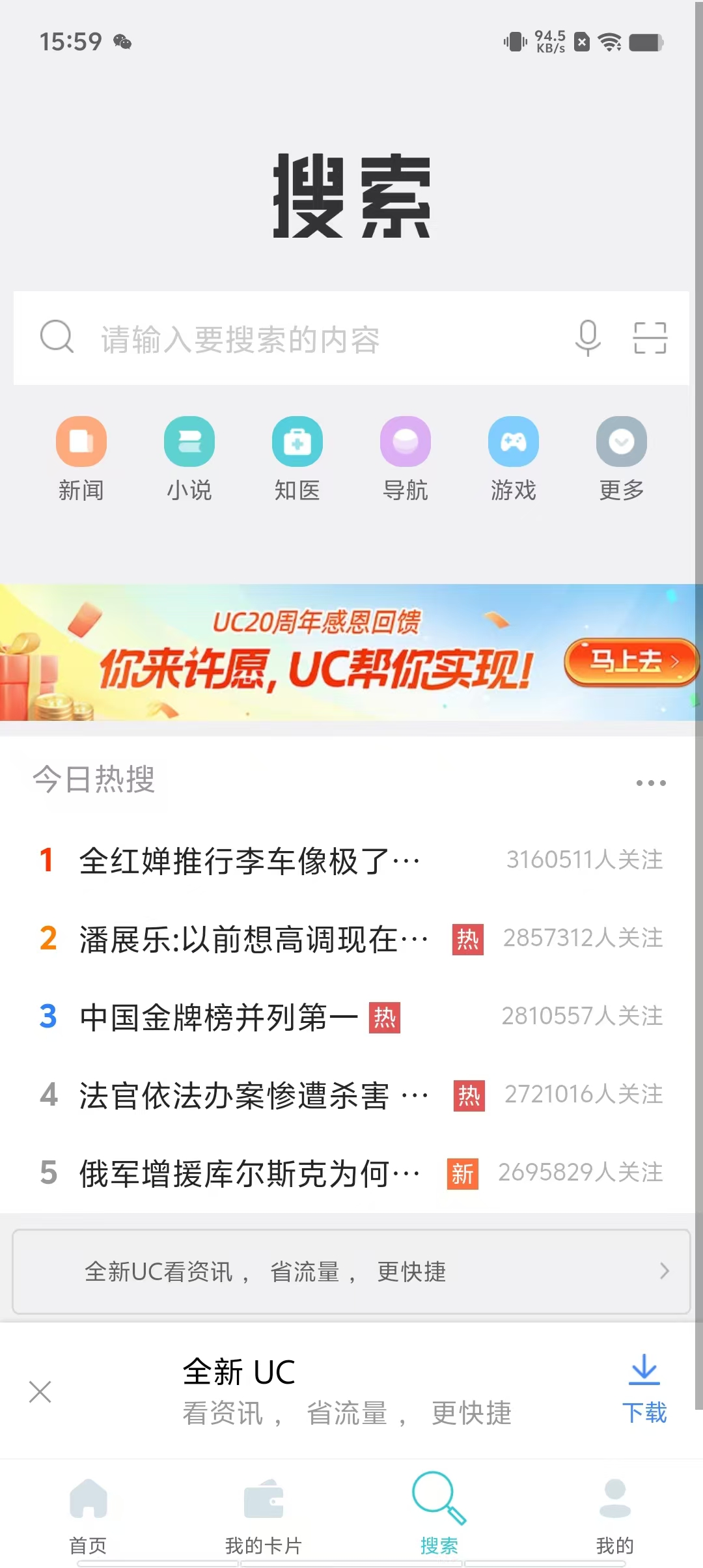The height and width of the screenshot is (1568, 703).
Task: Expand the 全新UC看资讯 banner via its chevron
Action: pyautogui.click(x=664, y=1271)
